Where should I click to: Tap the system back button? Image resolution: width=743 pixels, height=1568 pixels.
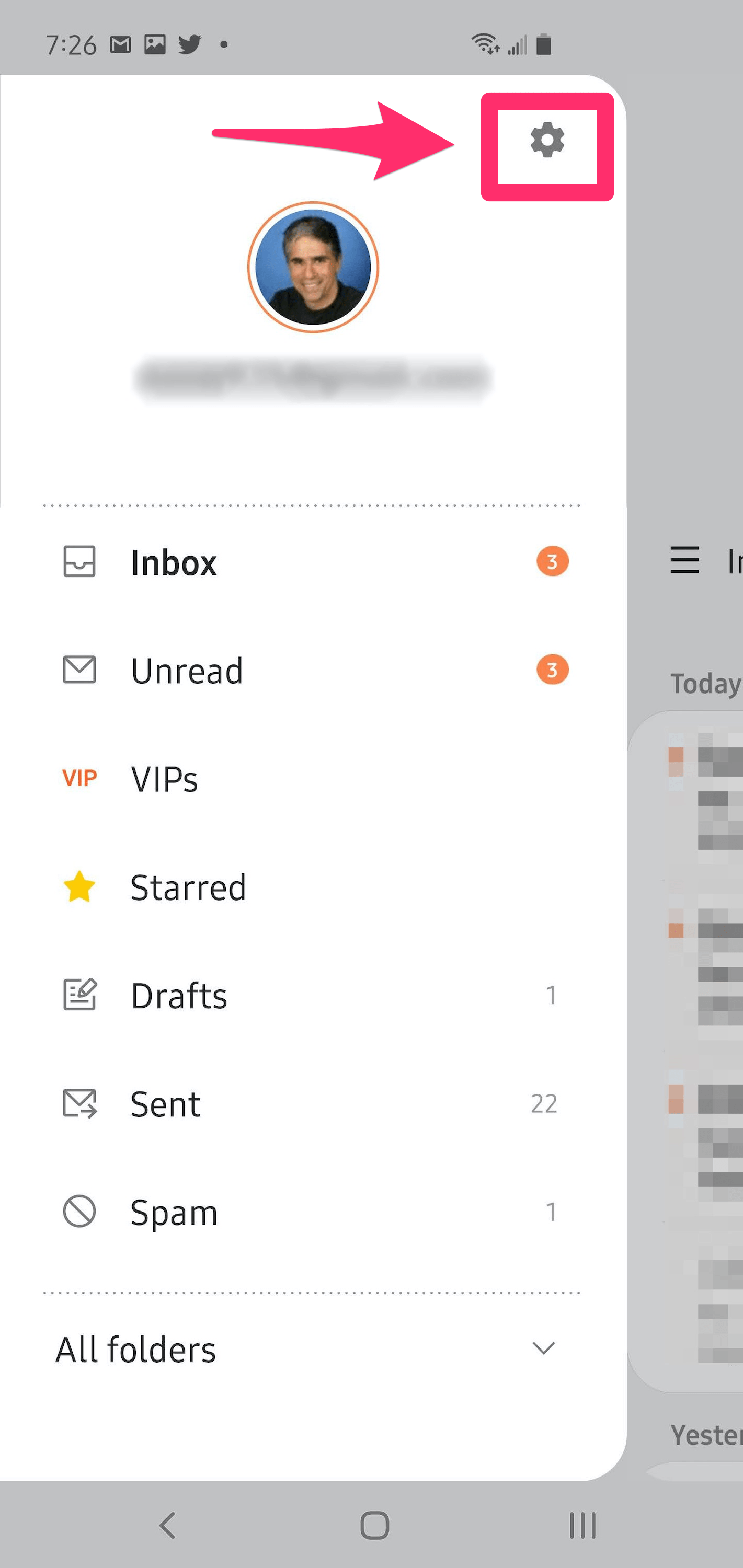pyautogui.click(x=167, y=1525)
